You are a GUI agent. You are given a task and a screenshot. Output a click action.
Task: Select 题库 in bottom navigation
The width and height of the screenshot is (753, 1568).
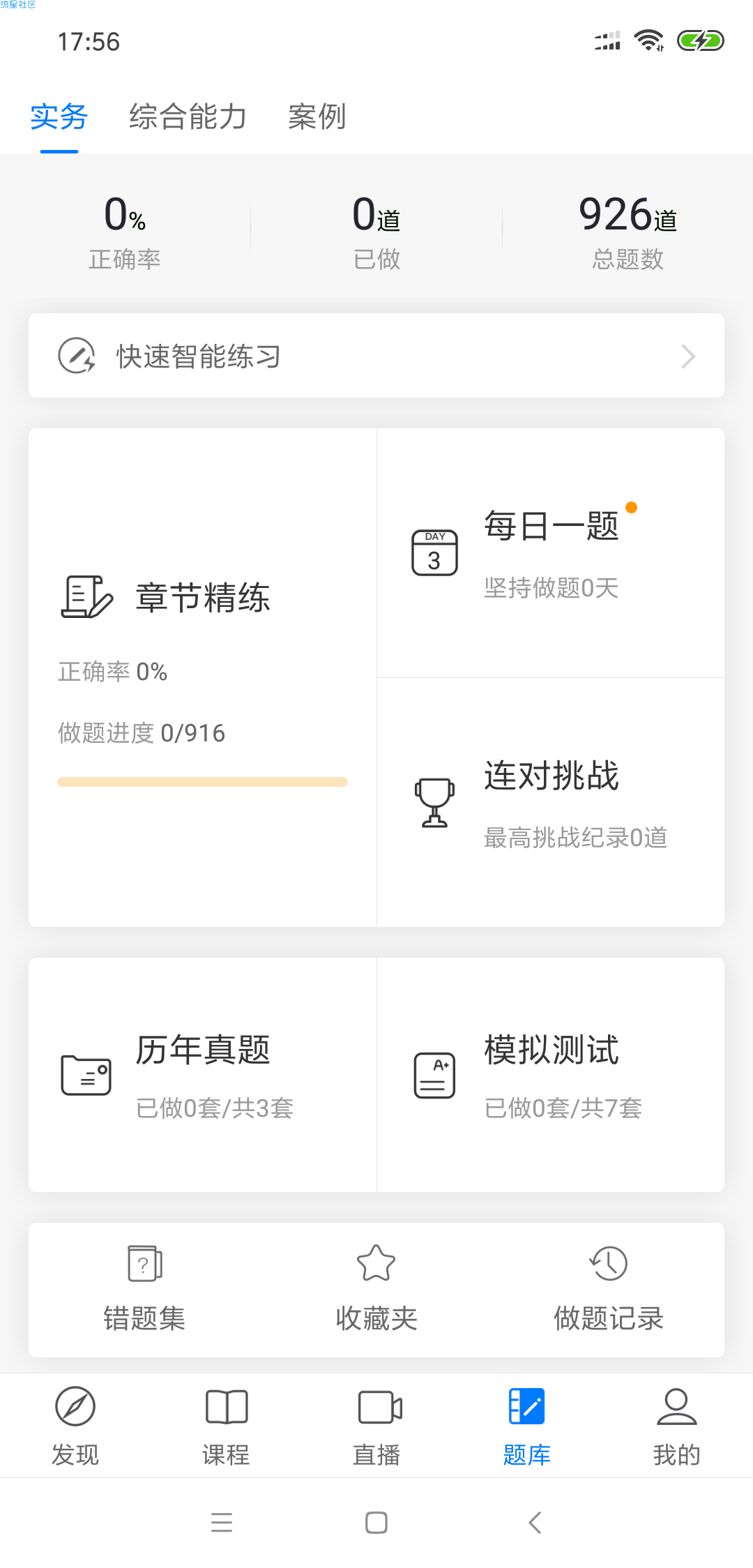527,1426
